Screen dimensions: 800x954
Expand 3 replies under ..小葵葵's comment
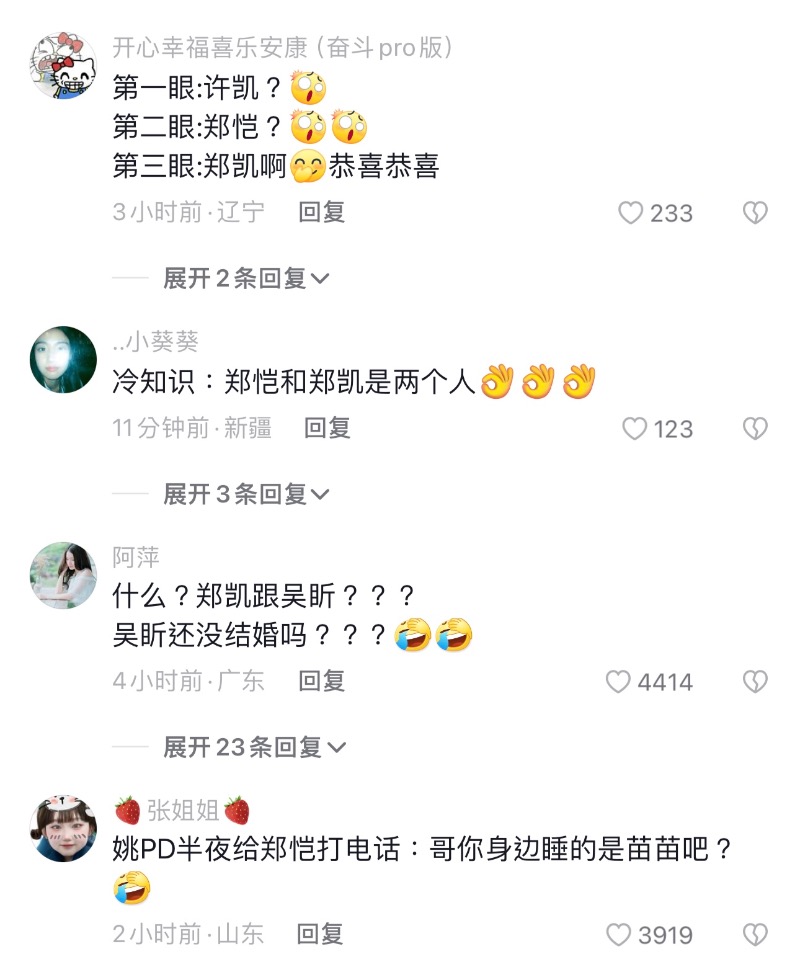pyautogui.click(x=246, y=494)
